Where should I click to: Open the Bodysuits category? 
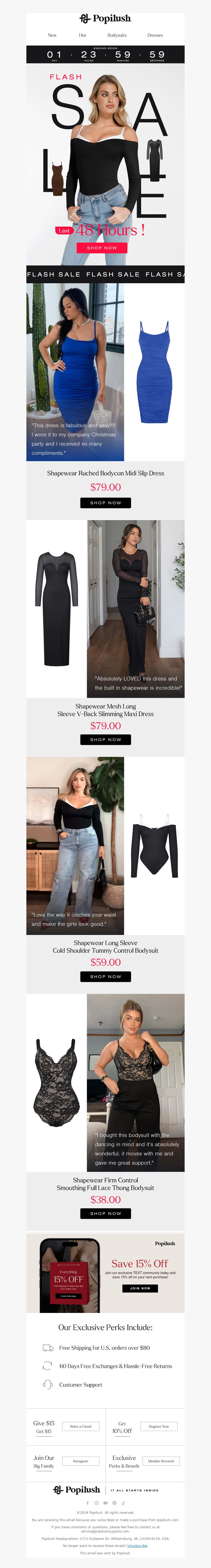pyautogui.click(x=117, y=35)
